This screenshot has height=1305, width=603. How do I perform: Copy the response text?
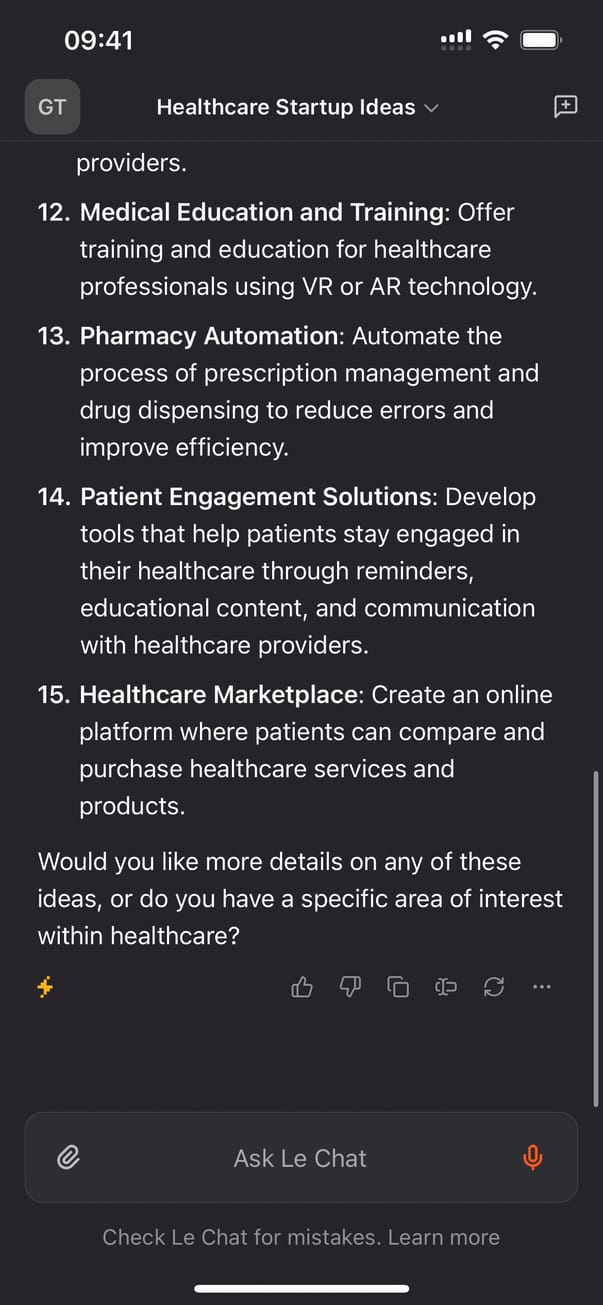[398, 988]
